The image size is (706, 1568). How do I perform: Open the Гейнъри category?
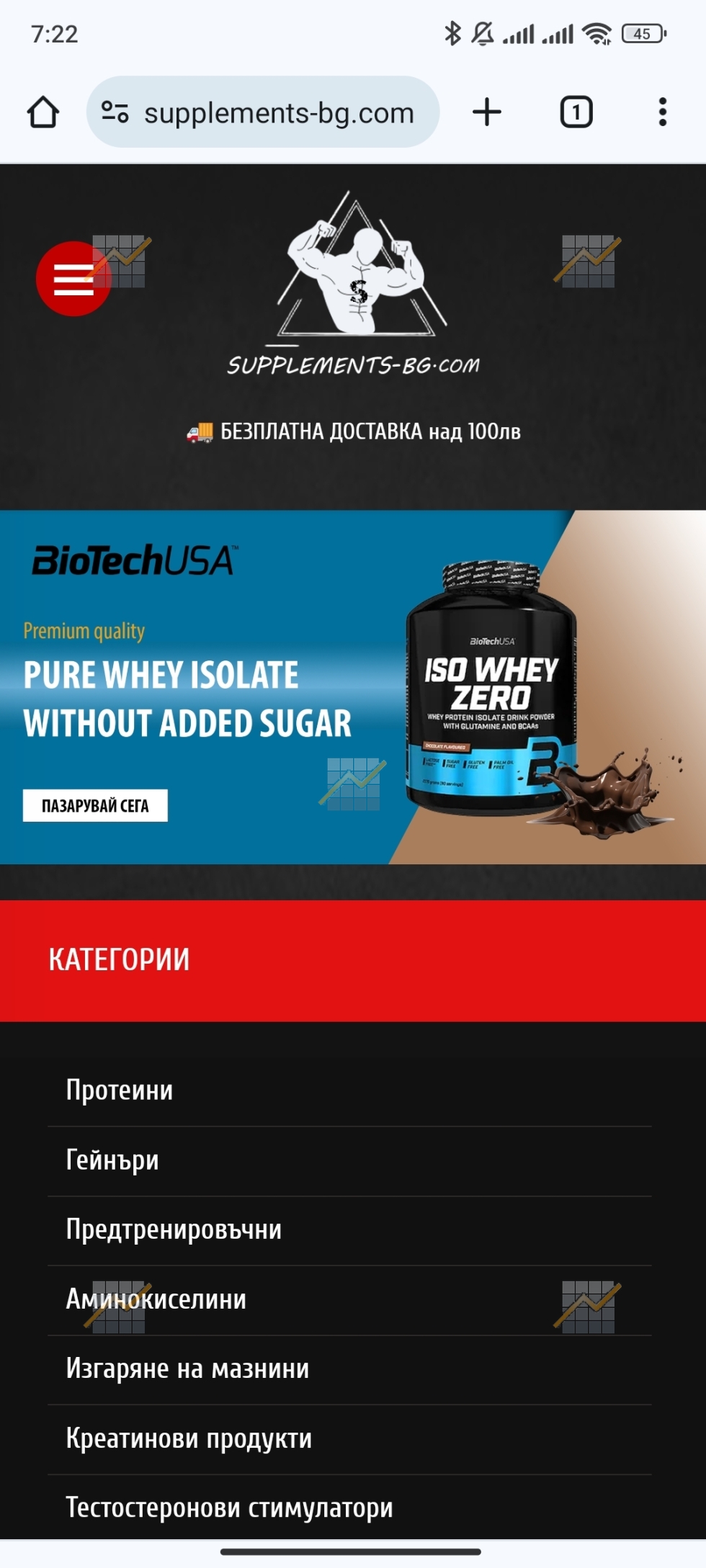tap(112, 1160)
